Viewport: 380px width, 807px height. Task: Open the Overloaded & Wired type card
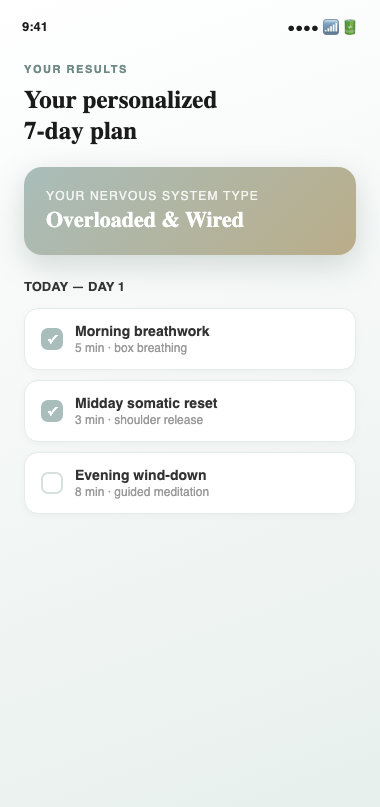pos(190,211)
